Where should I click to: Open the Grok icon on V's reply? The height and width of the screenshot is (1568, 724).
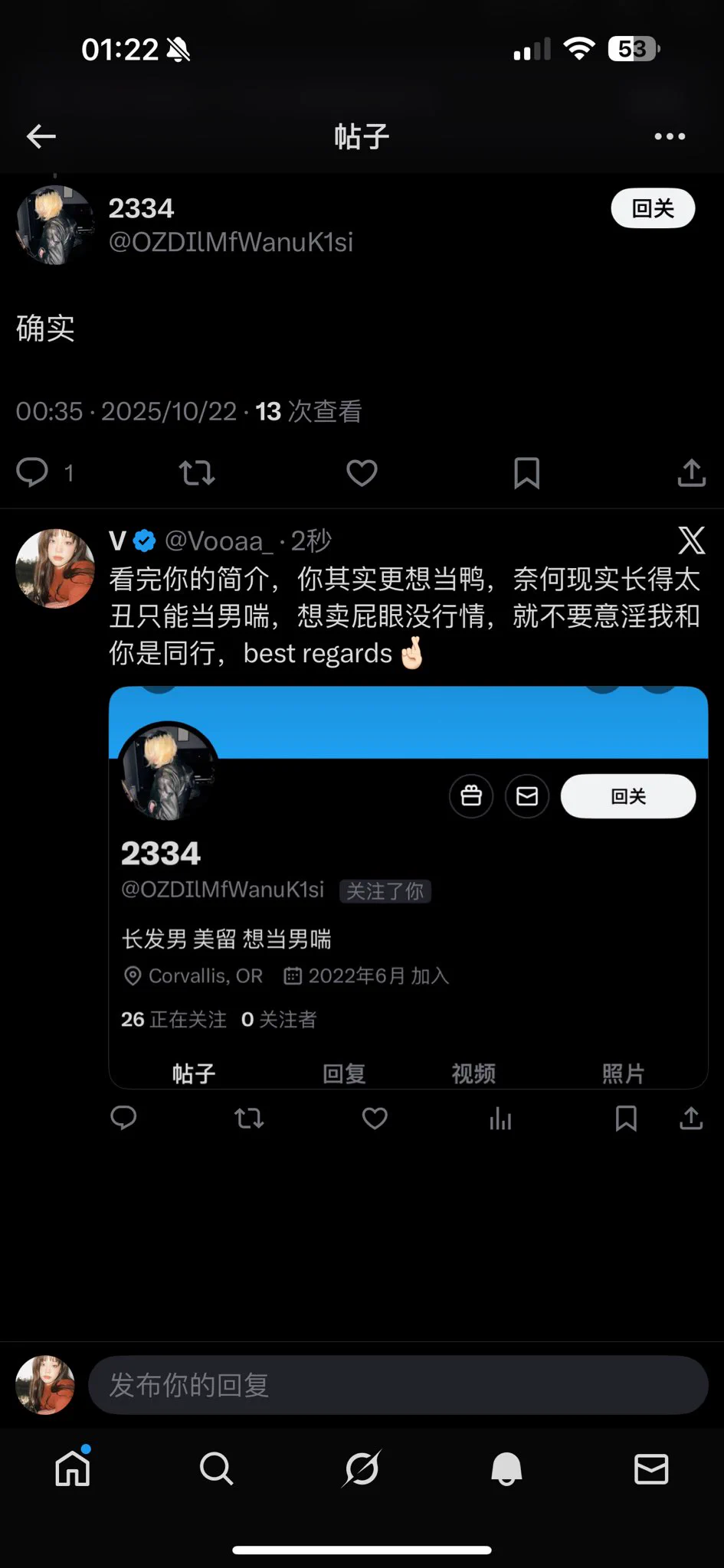point(691,541)
